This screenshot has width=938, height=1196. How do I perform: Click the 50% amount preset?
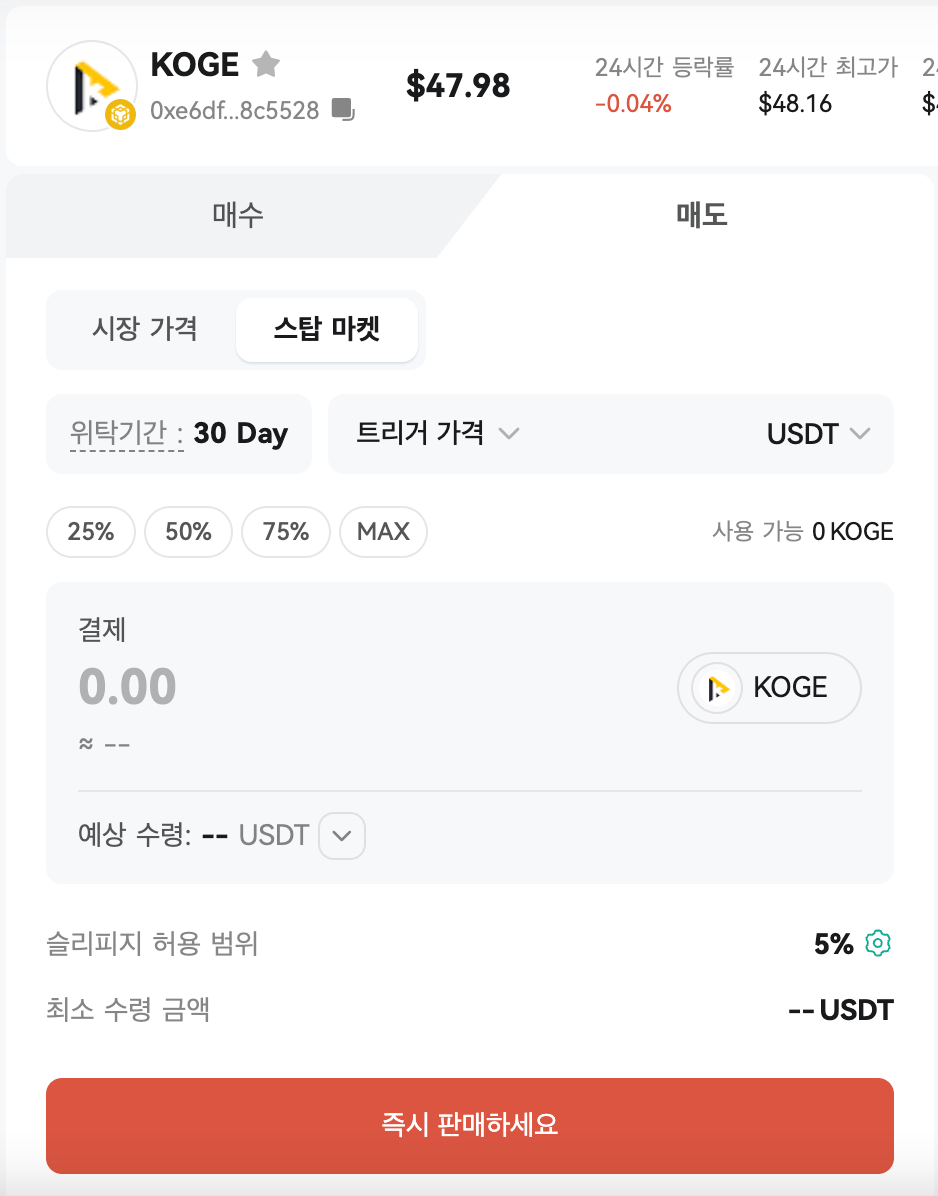coord(188,532)
